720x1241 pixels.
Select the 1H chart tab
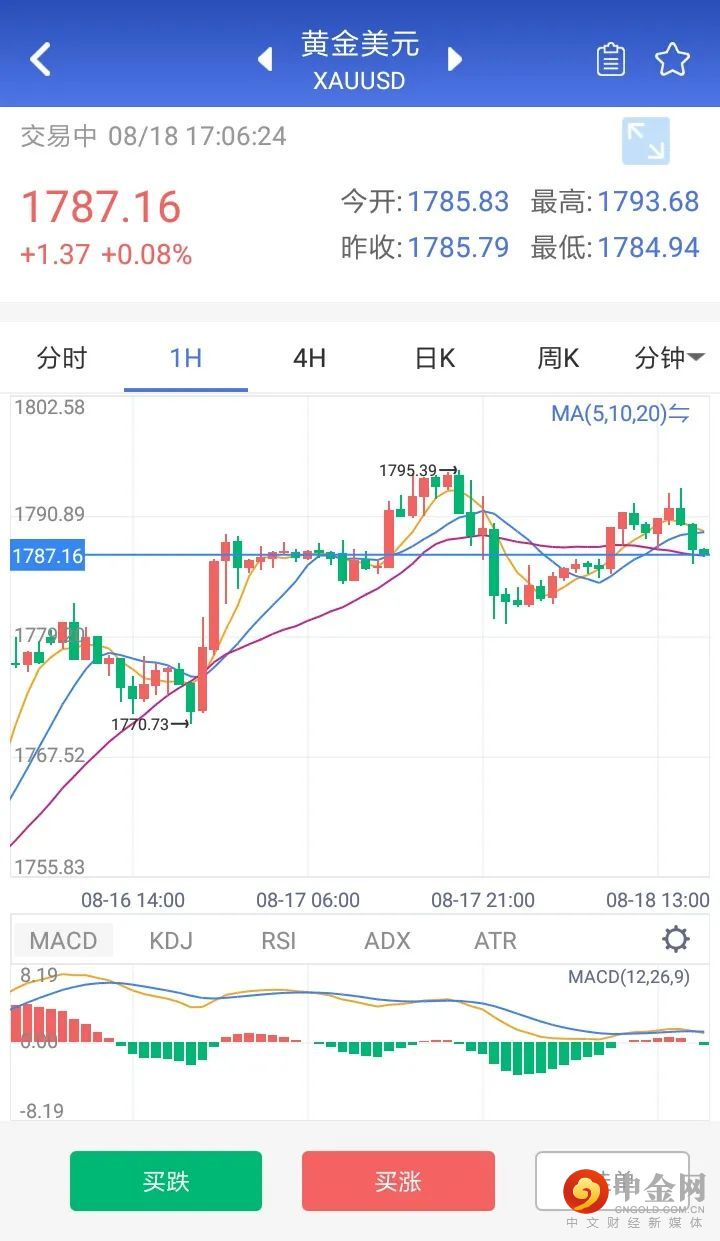click(x=186, y=358)
